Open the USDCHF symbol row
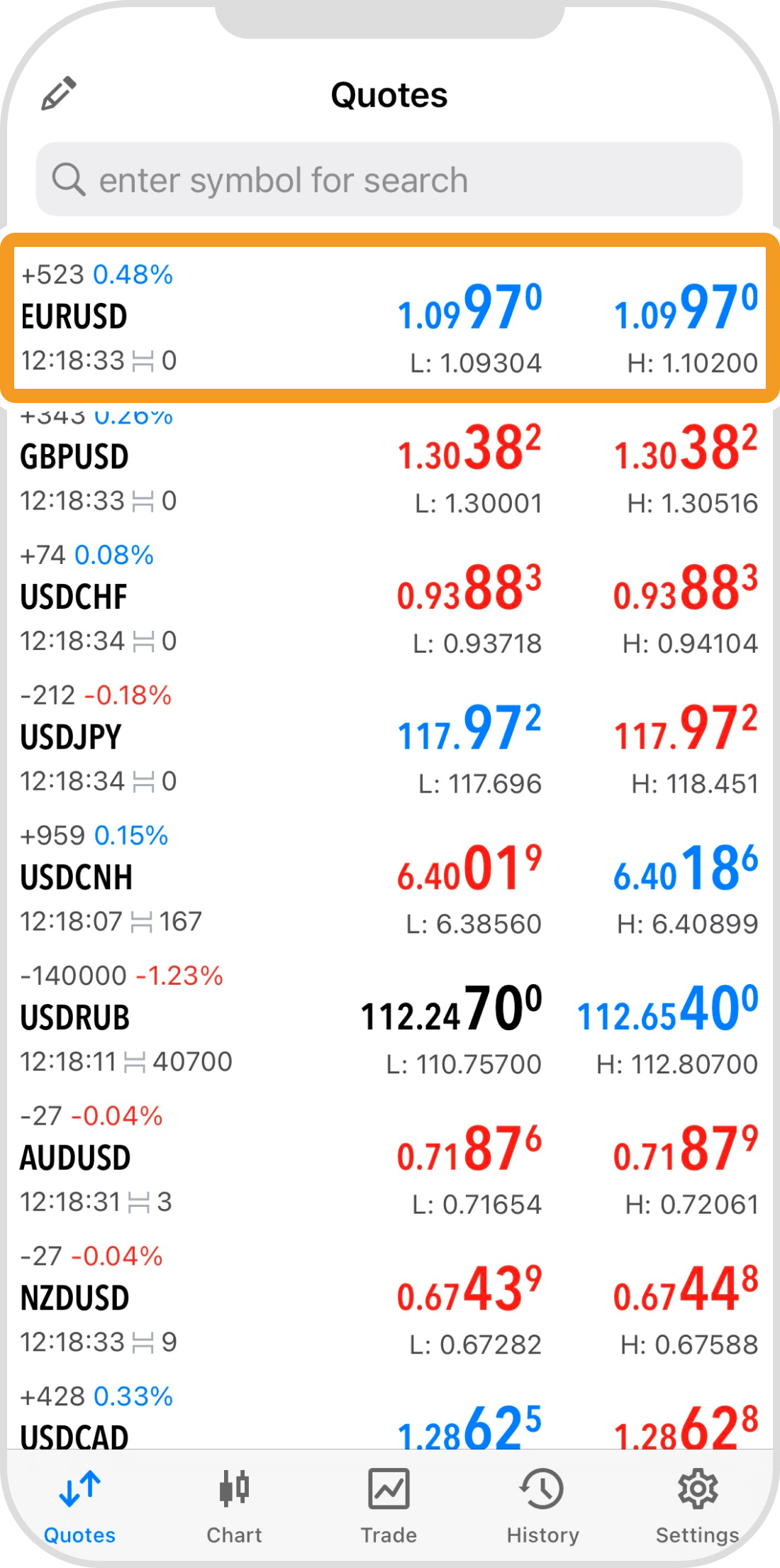The height and width of the screenshot is (1568, 780). pyautogui.click(x=389, y=598)
